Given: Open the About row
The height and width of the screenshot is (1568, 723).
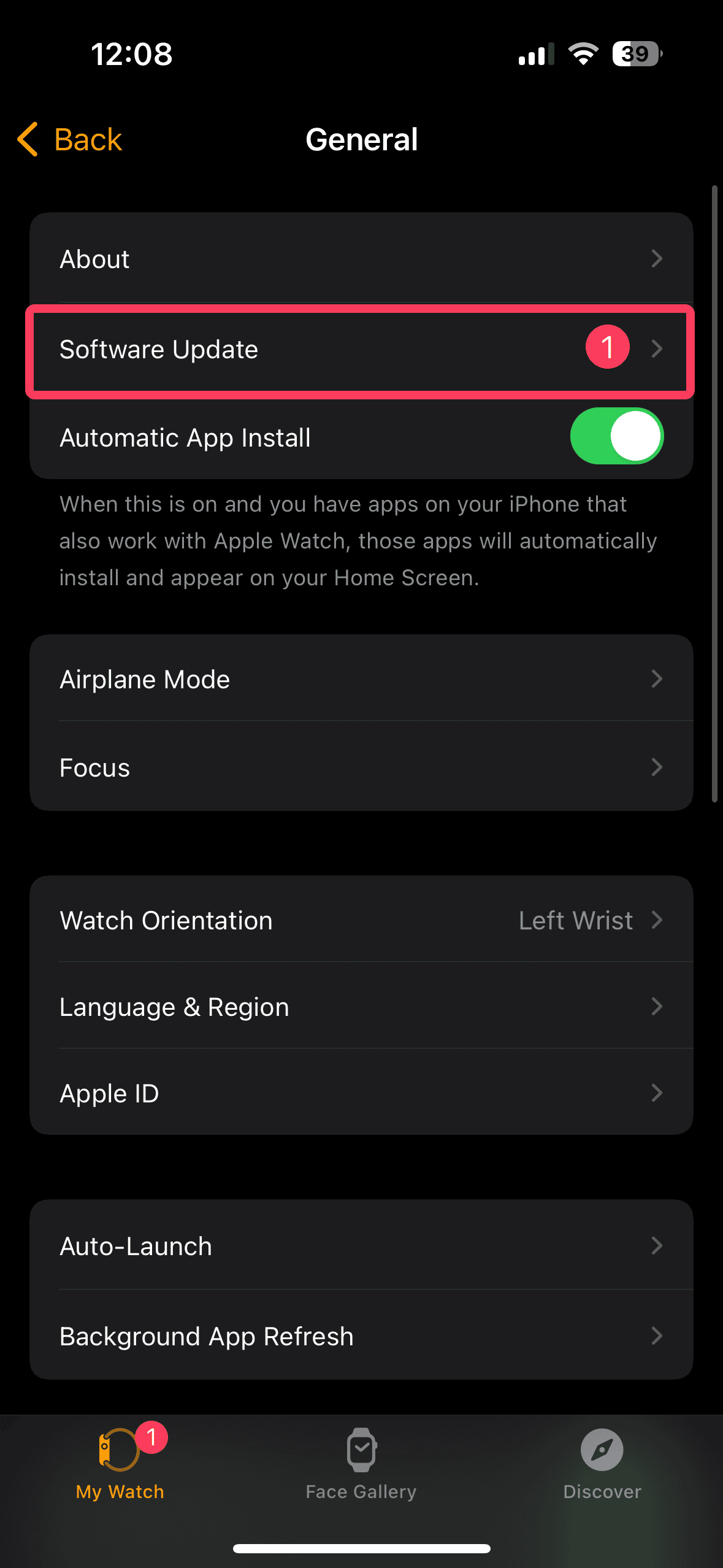Looking at the screenshot, I should pyautogui.click(x=361, y=259).
